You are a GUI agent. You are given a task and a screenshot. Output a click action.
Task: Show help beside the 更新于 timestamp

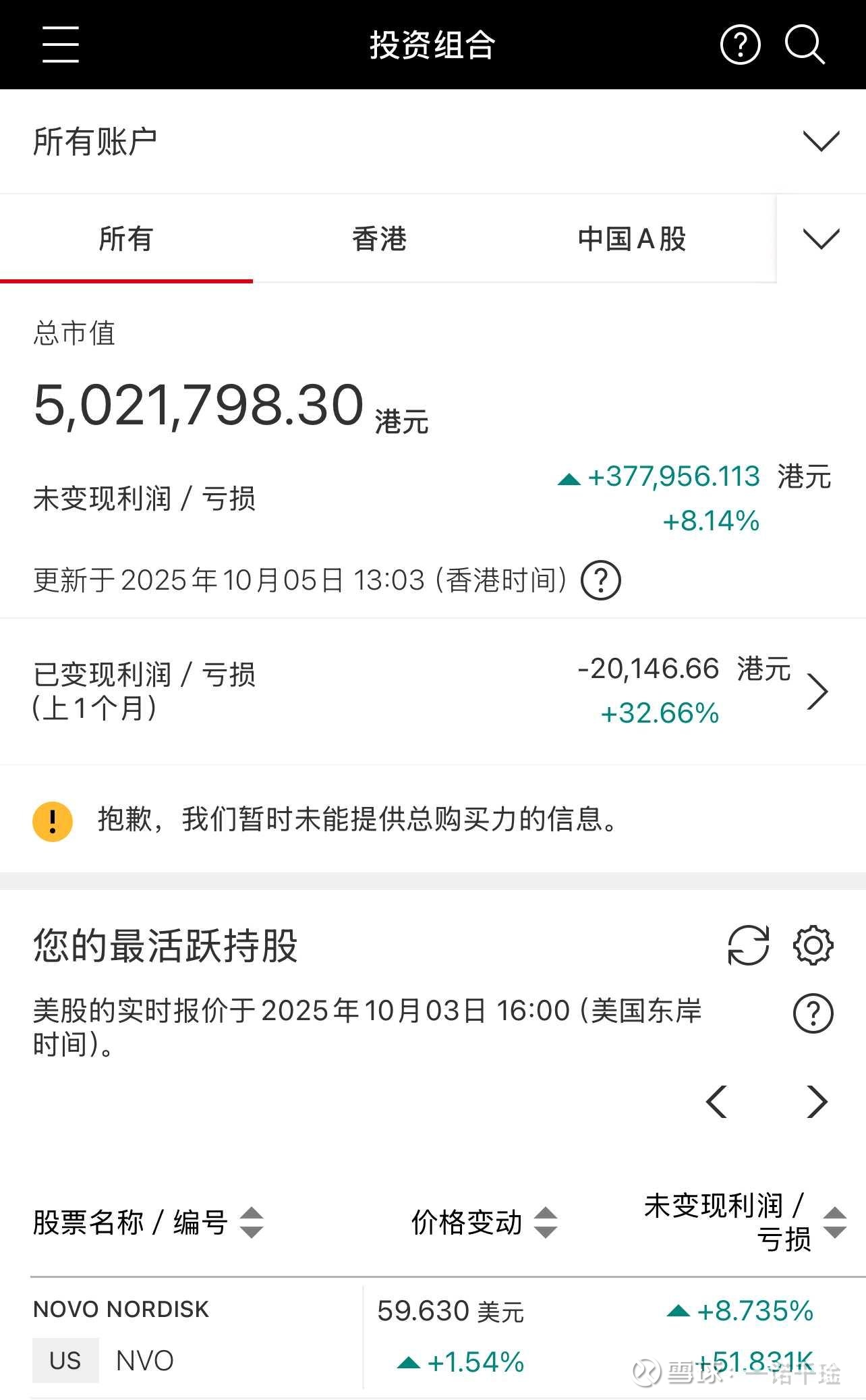coord(600,580)
